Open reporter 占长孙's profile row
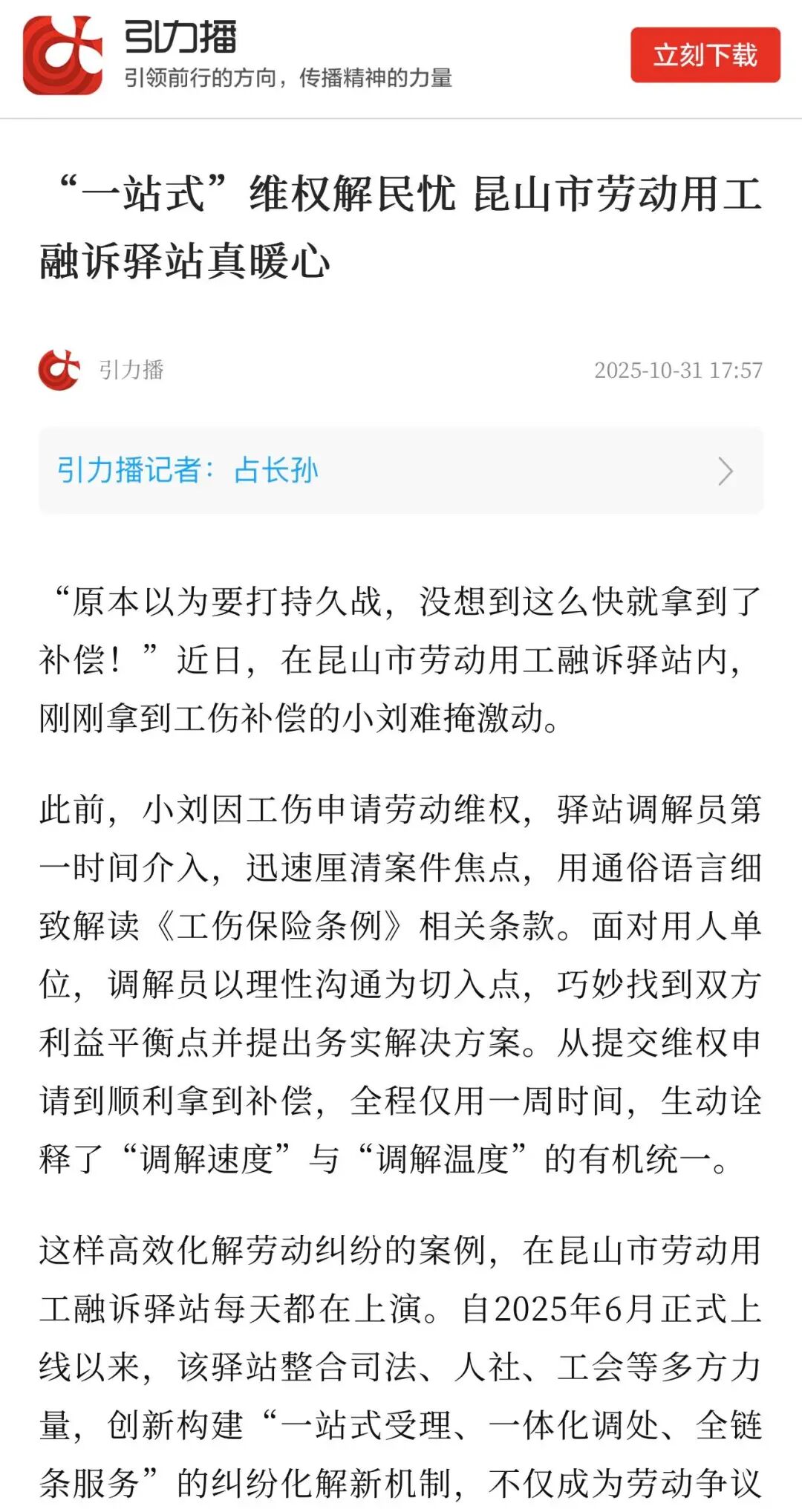Viewport: 802px width, 1512px height. point(401,471)
